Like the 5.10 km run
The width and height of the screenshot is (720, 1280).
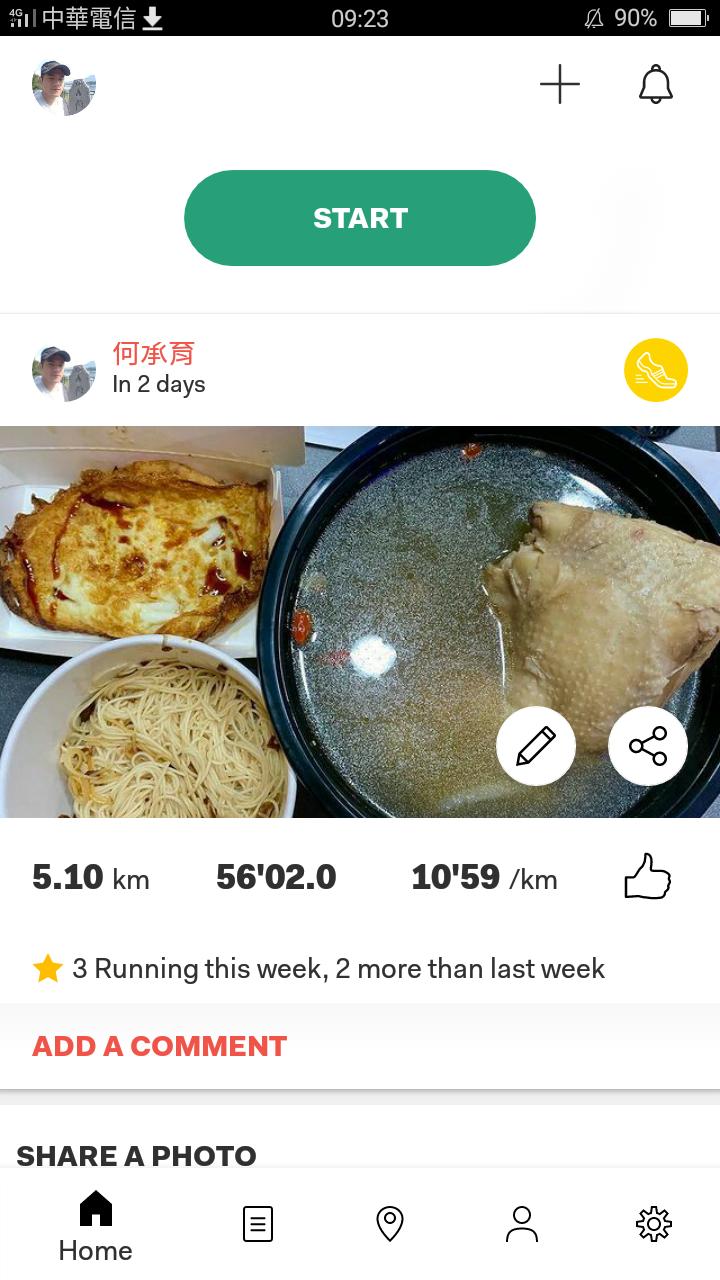pyautogui.click(x=647, y=877)
